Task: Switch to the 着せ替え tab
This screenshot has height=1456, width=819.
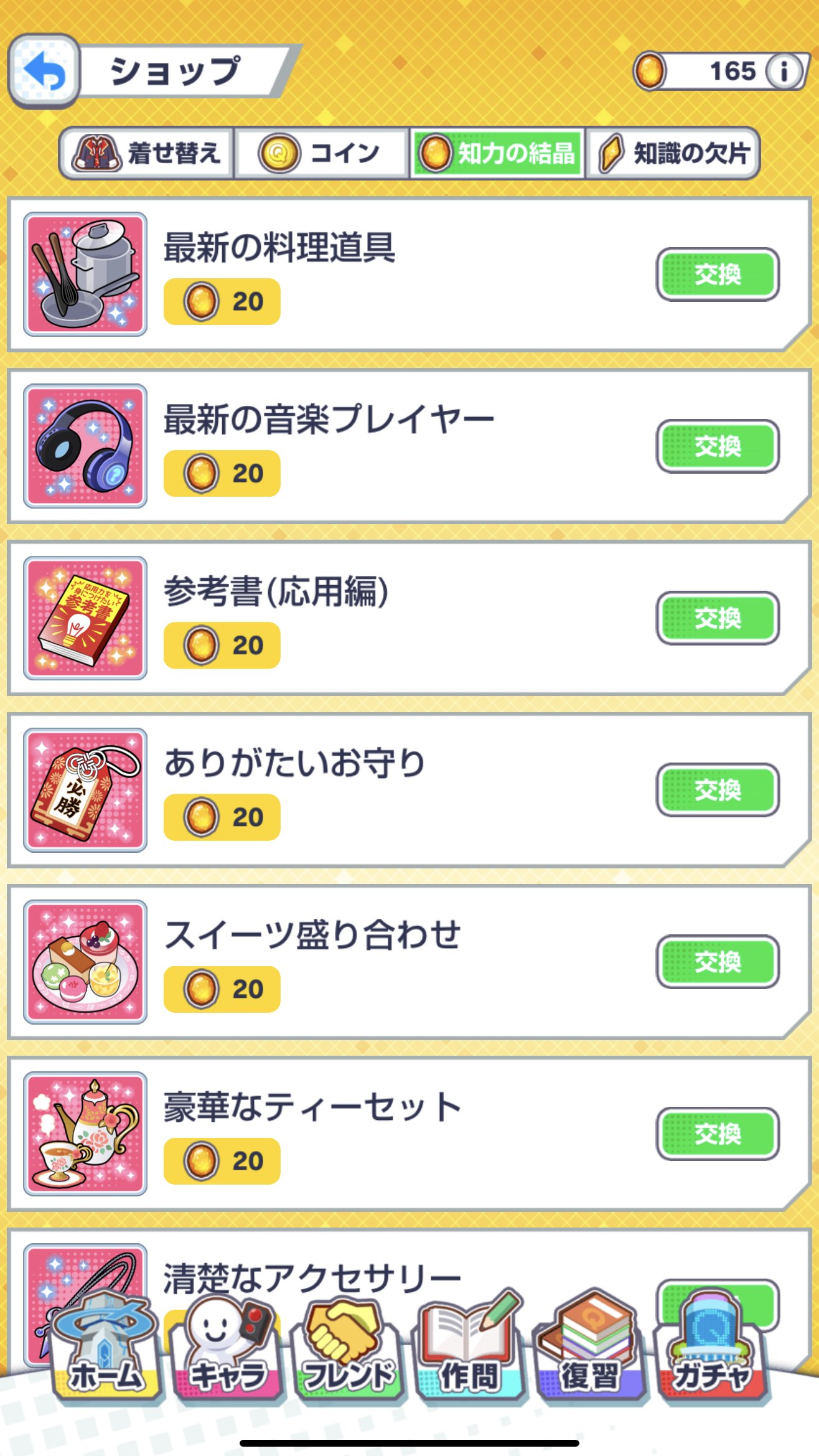Action: point(147,153)
